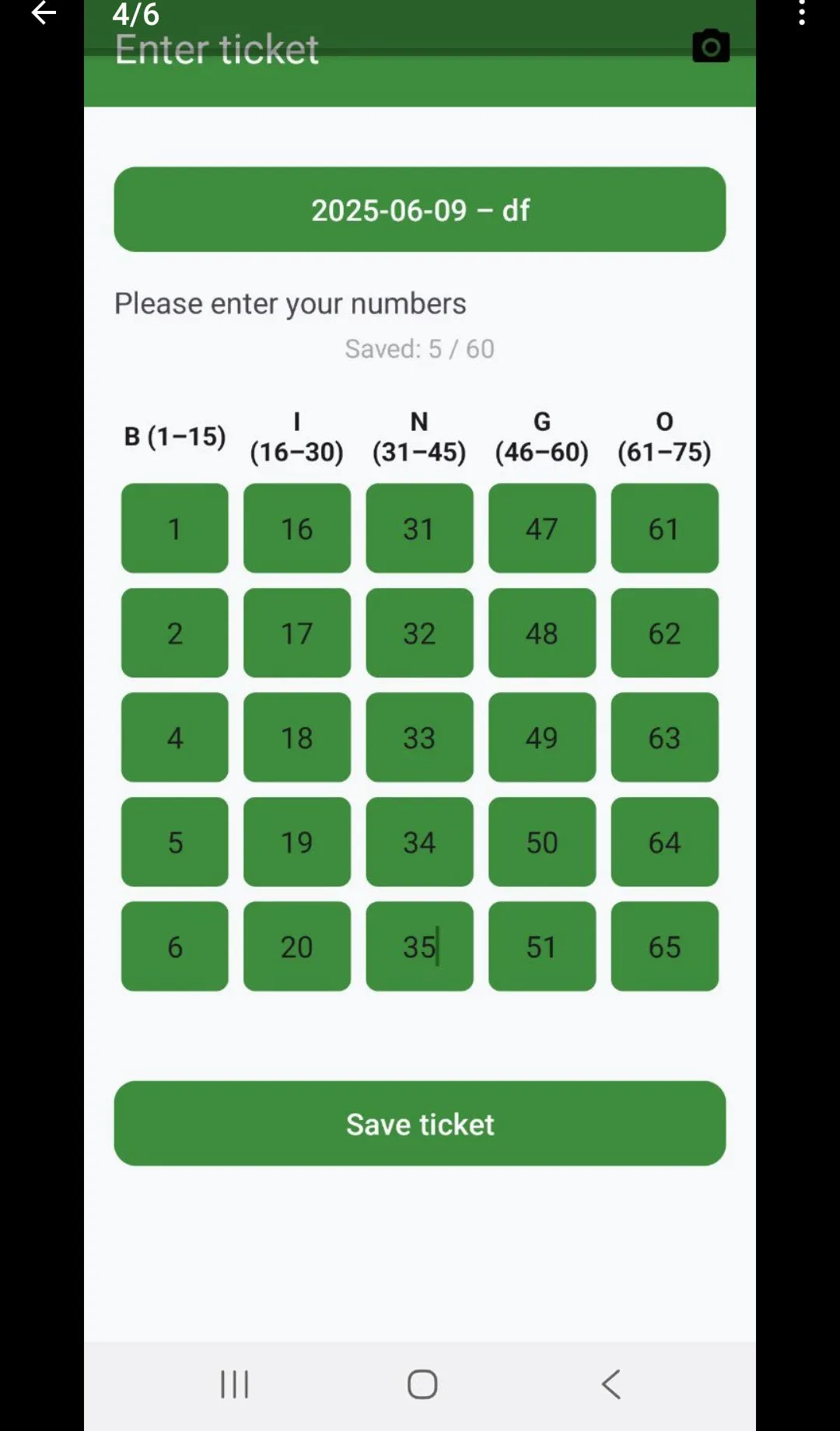Select the 2025-06-09 – df game button

coord(420,209)
